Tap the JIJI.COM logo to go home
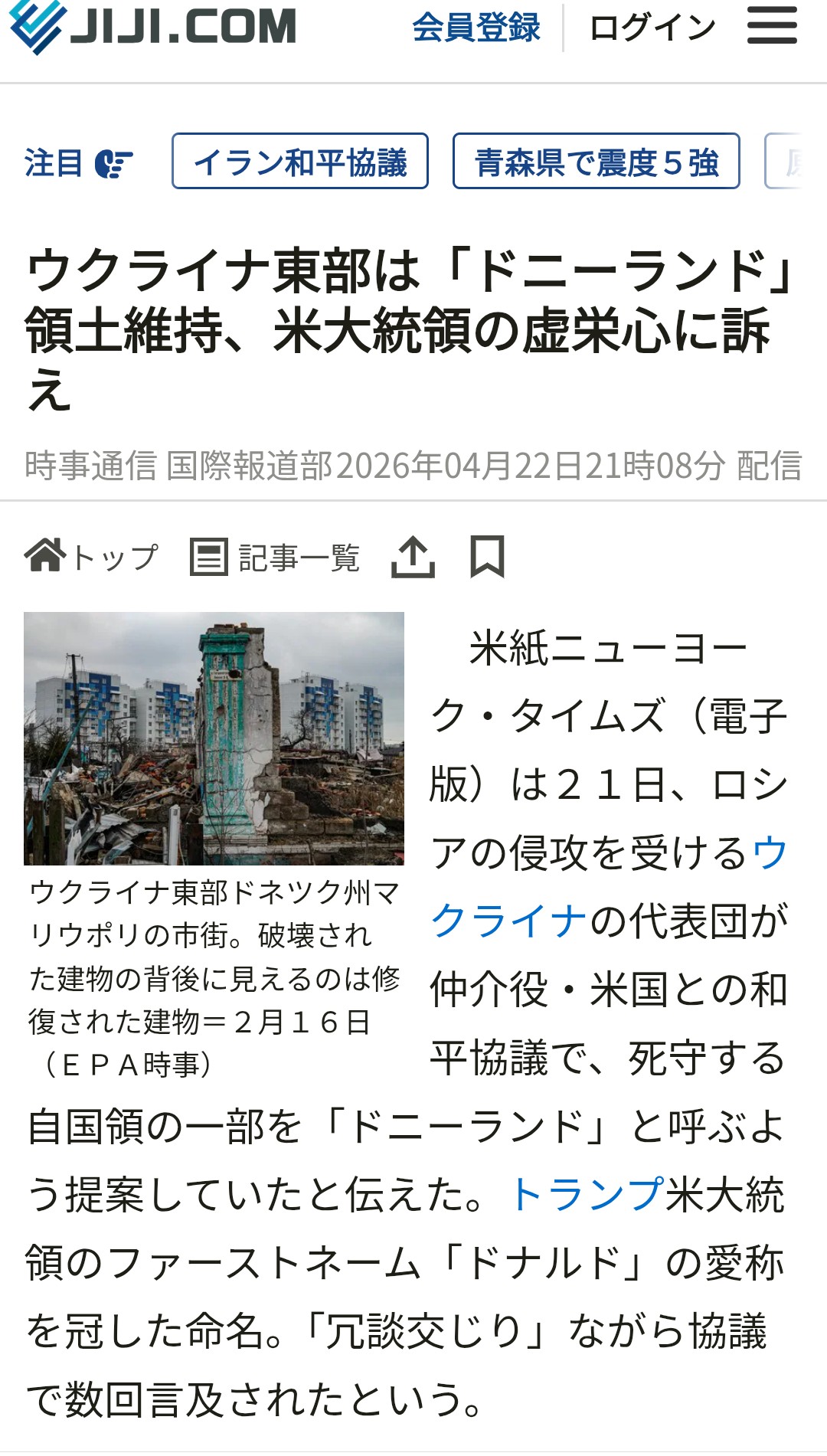 pos(153,27)
